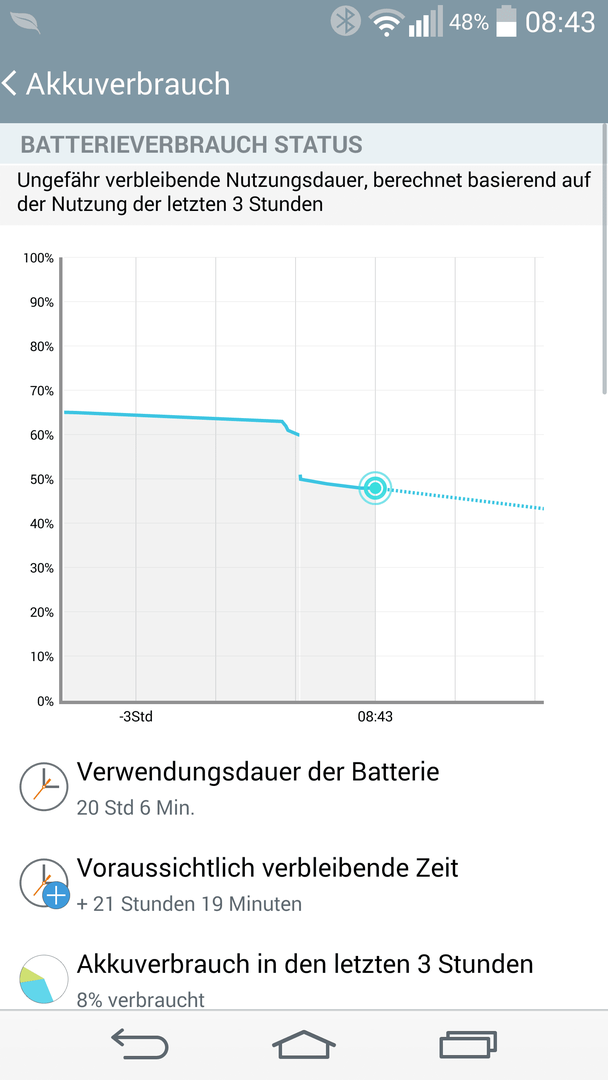Go to the home screen
The image size is (608, 1080).
point(304,1043)
